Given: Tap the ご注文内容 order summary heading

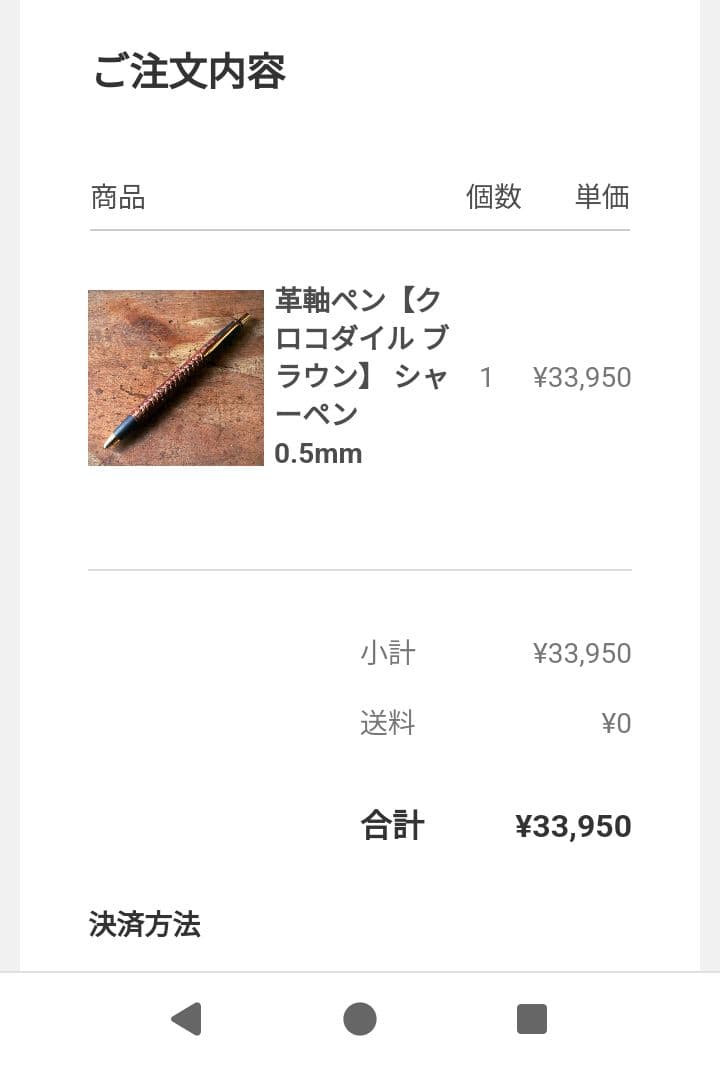Looking at the screenshot, I should [189, 70].
